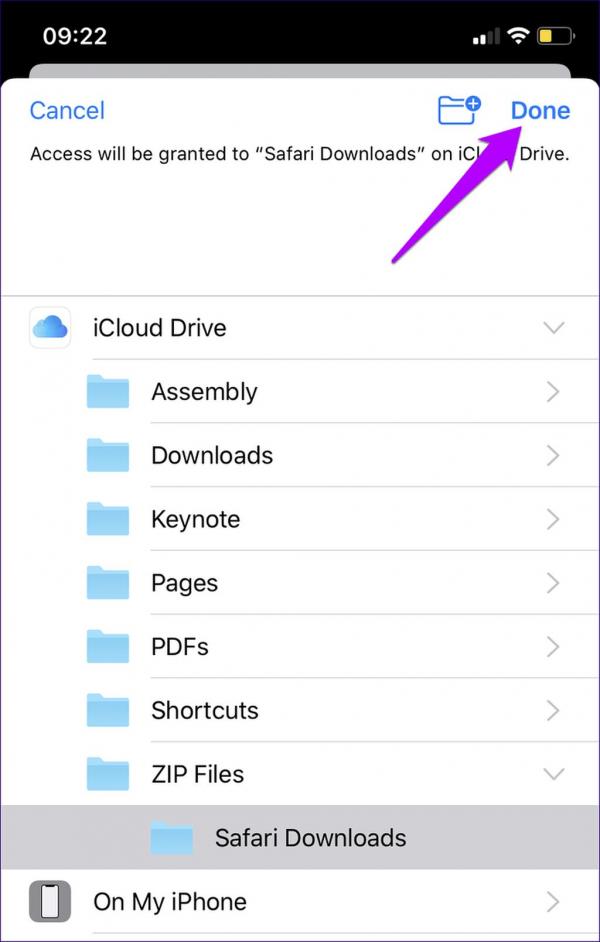Select the PDFs folder
Viewport: 600px width, 942px height.
180,647
